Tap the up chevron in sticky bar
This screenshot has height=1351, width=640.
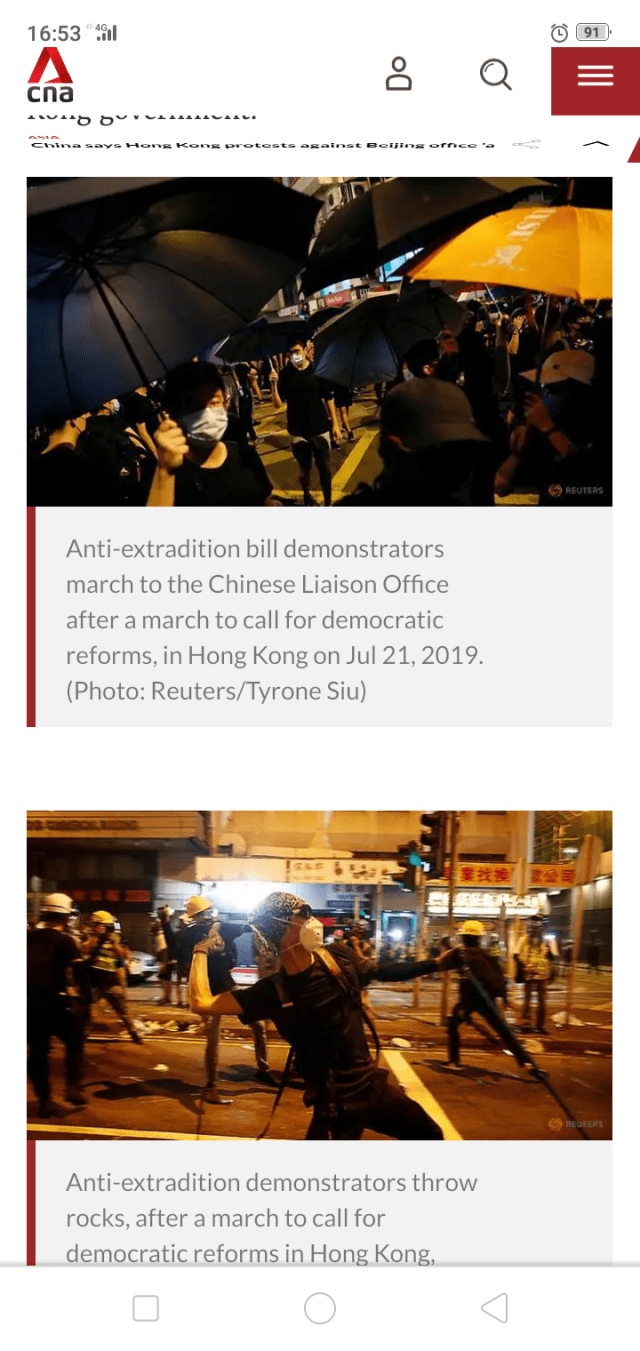(596, 144)
